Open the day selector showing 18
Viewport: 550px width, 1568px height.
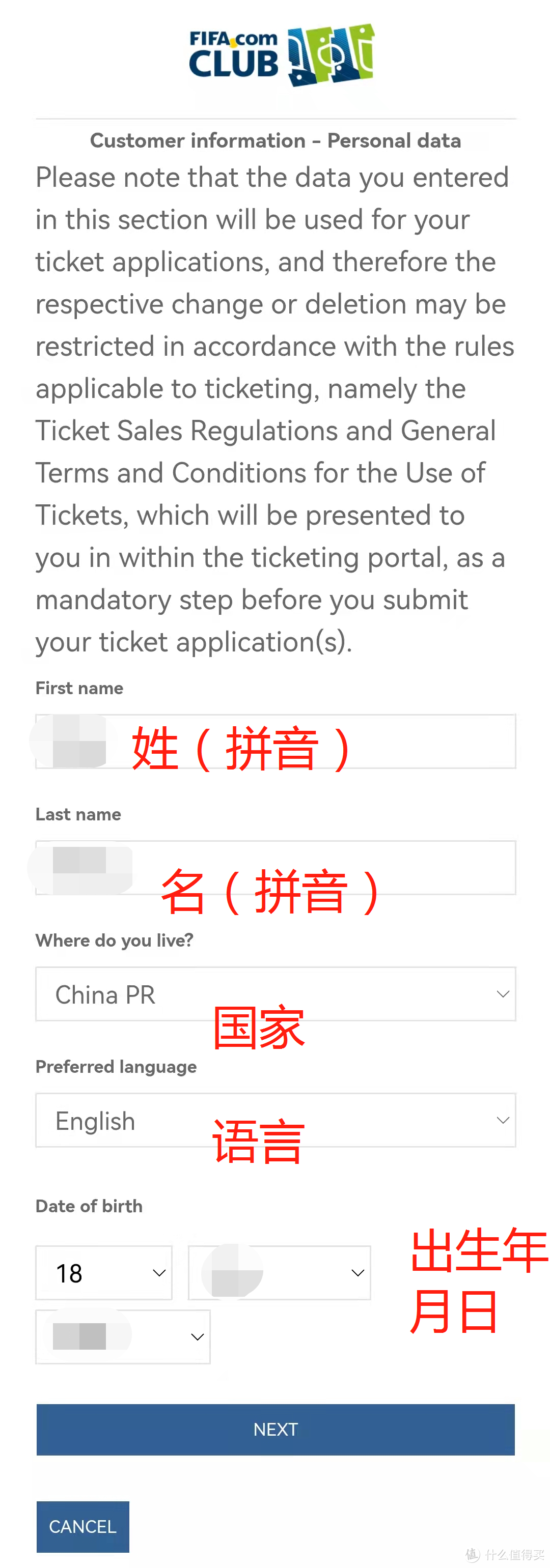pyautogui.click(x=103, y=1273)
